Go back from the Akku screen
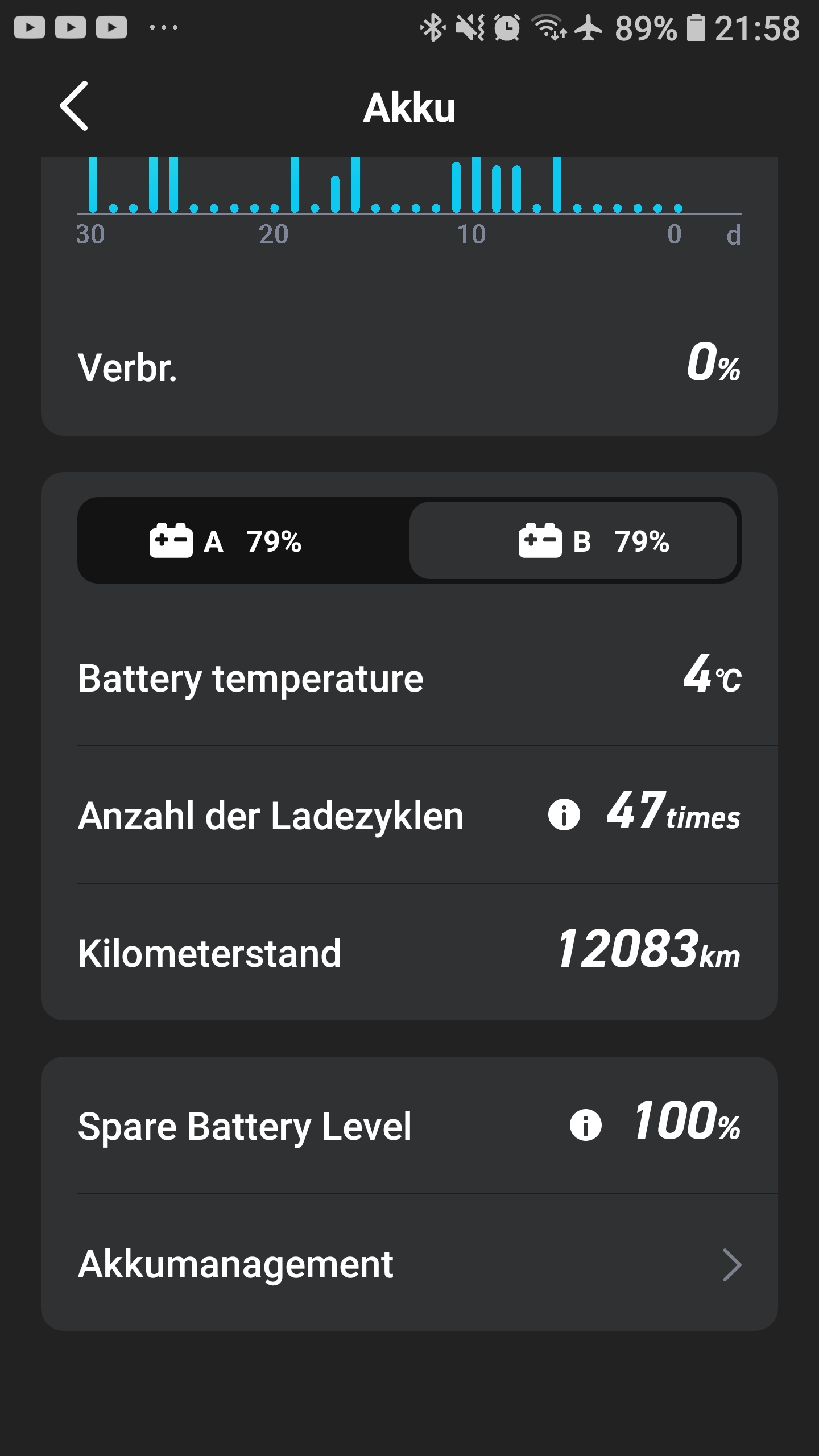This screenshot has width=819, height=1456. pos(75,106)
